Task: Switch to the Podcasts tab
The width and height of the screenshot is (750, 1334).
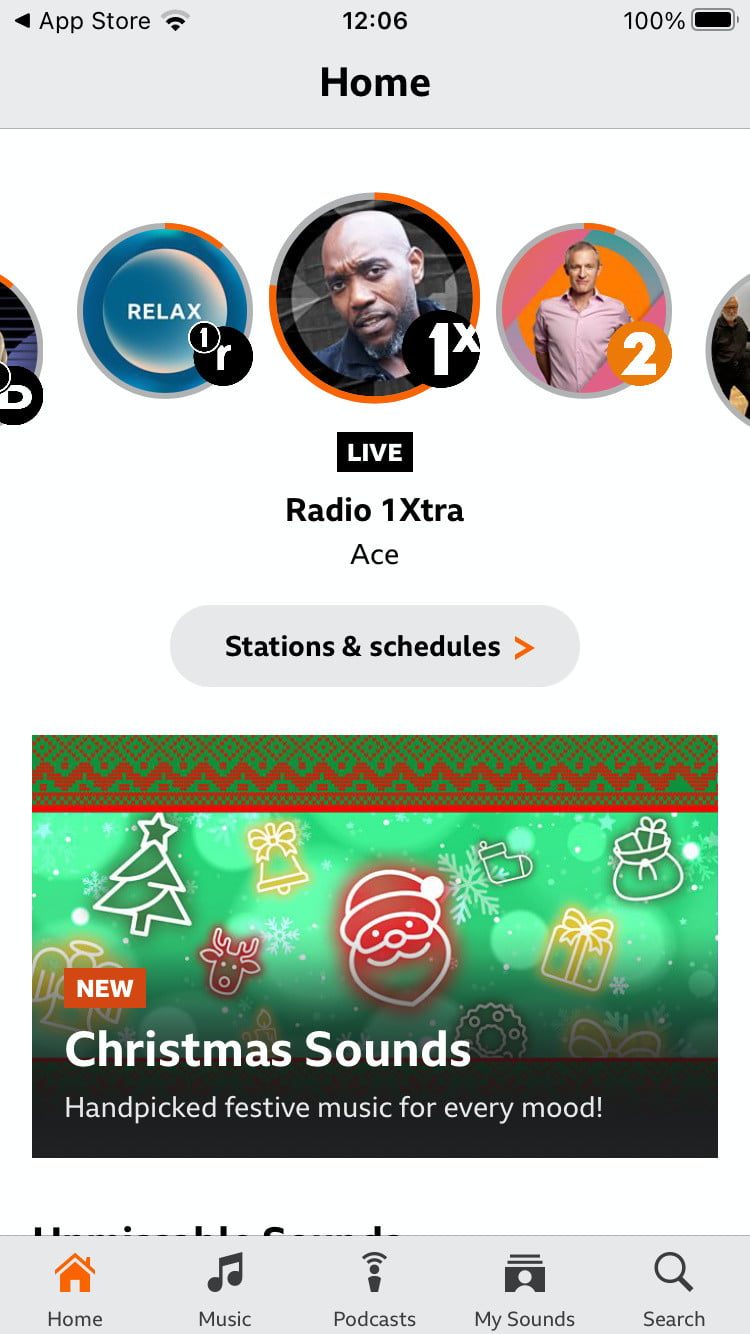Action: 375,1288
